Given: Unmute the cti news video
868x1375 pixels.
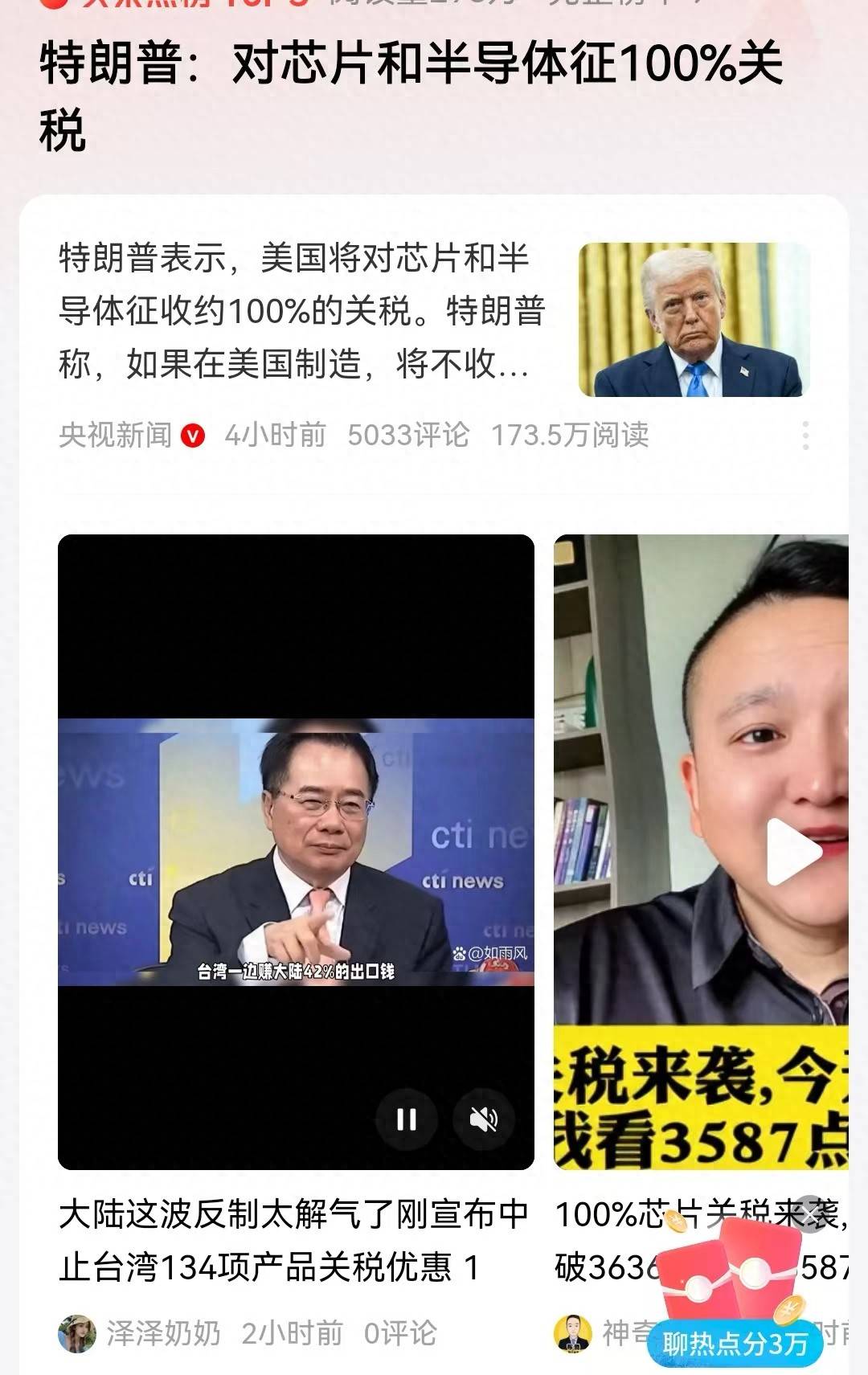Looking at the screenshot, I should [x=484, y=1119].
